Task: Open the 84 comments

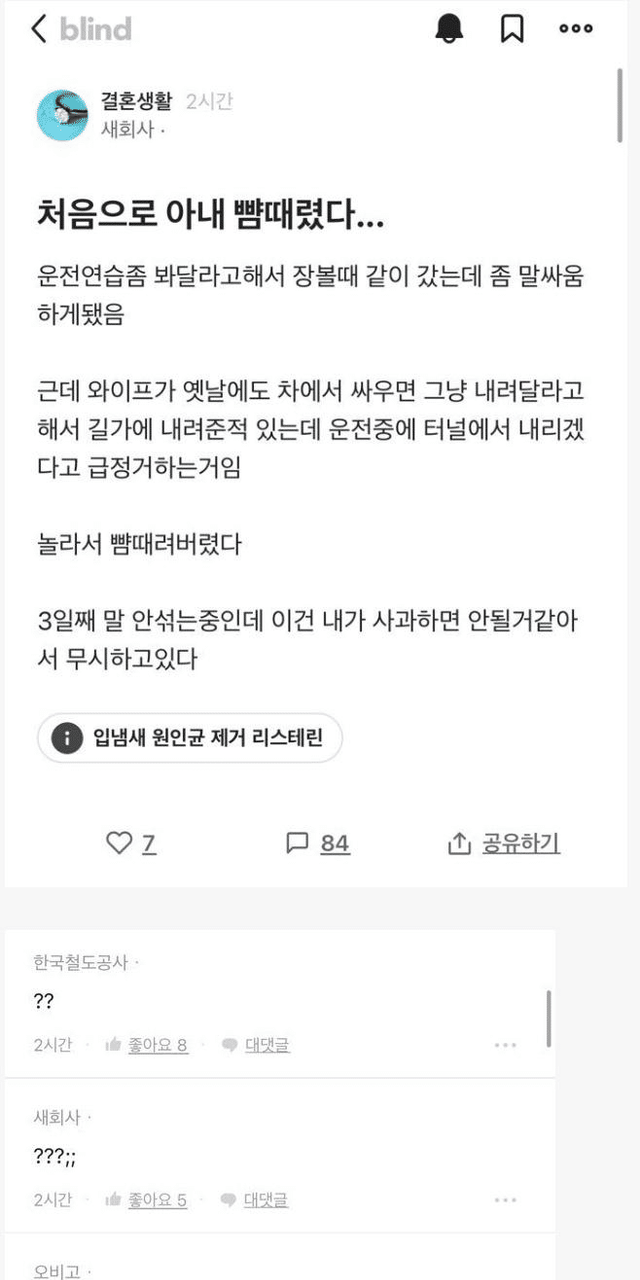Action: 318,844
